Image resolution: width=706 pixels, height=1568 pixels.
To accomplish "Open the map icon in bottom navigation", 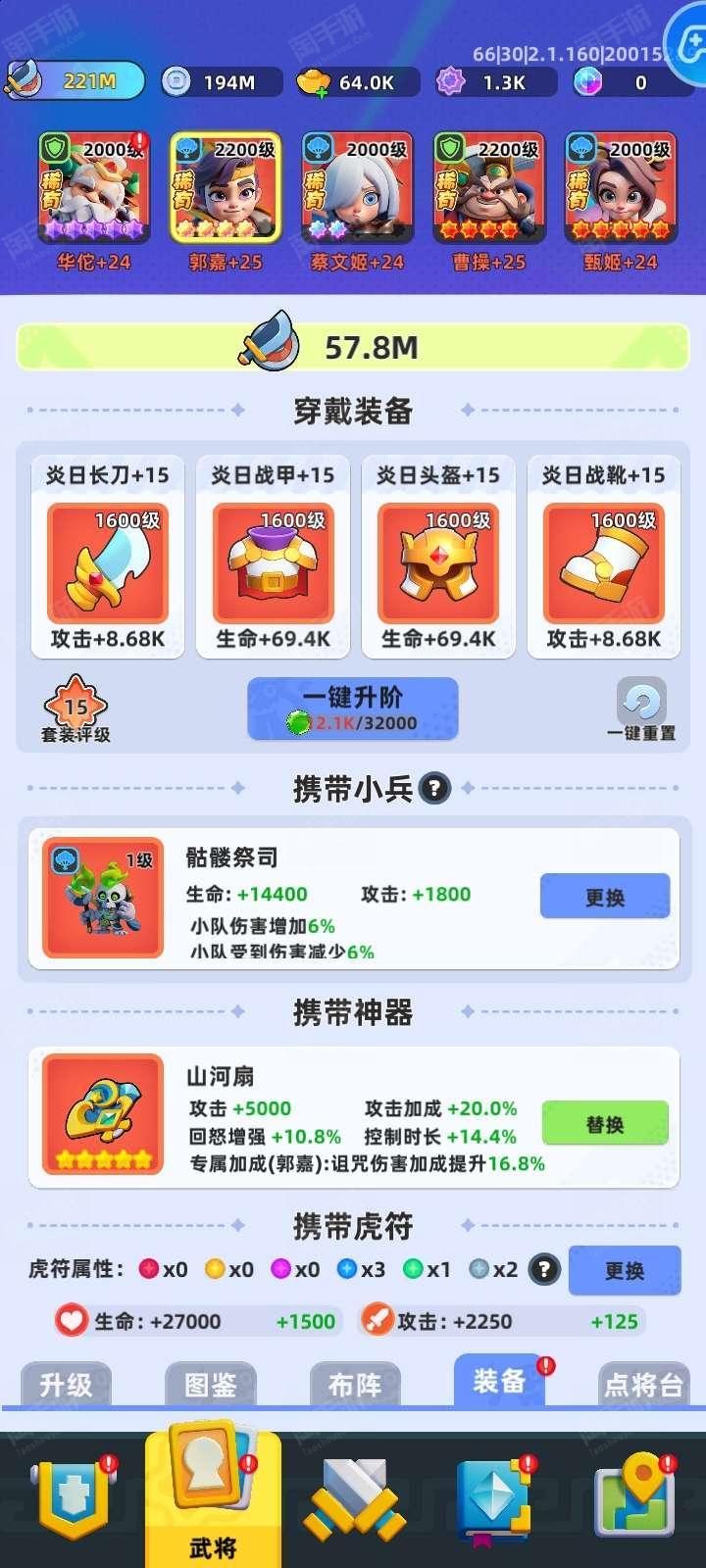I will point(637,1499).
